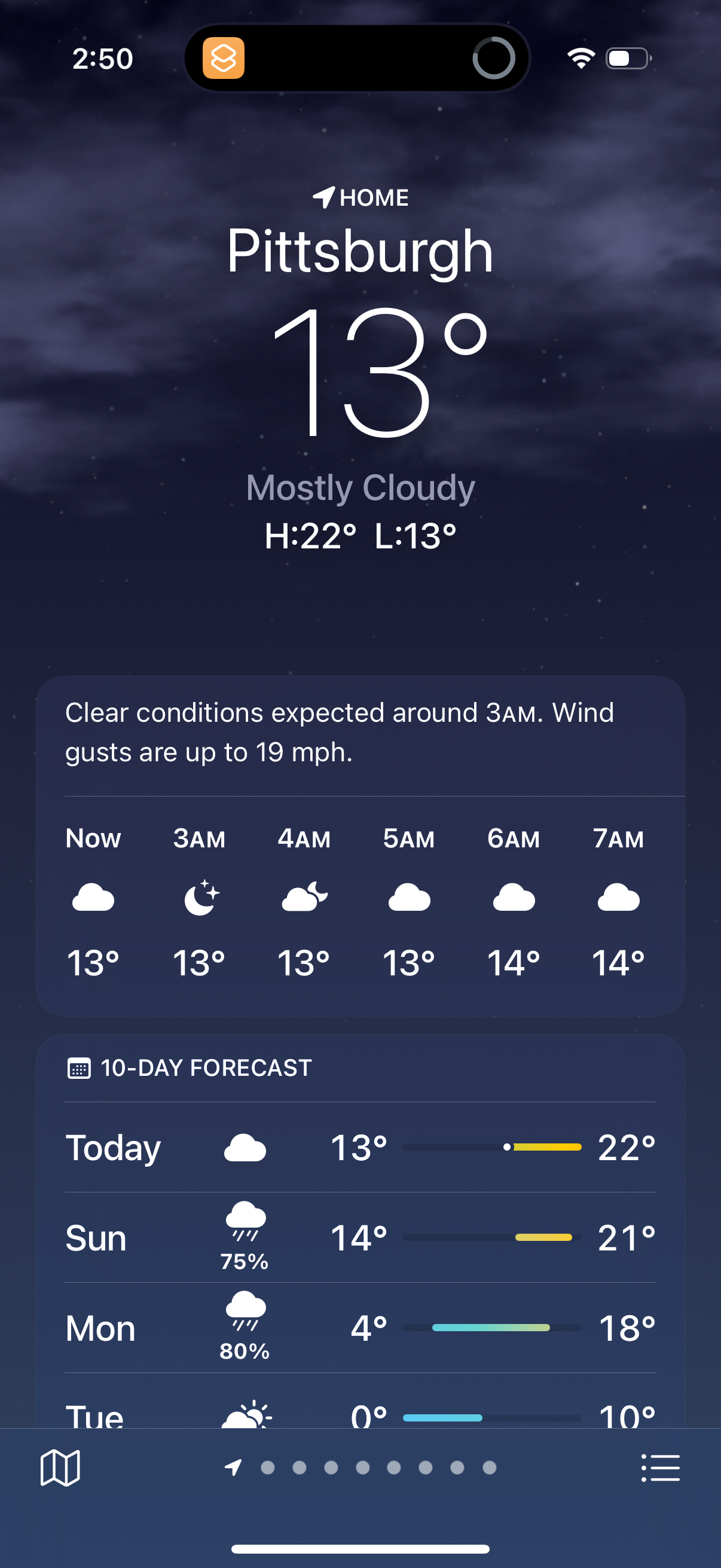Open the list of saved locations

click(661, 1467)
